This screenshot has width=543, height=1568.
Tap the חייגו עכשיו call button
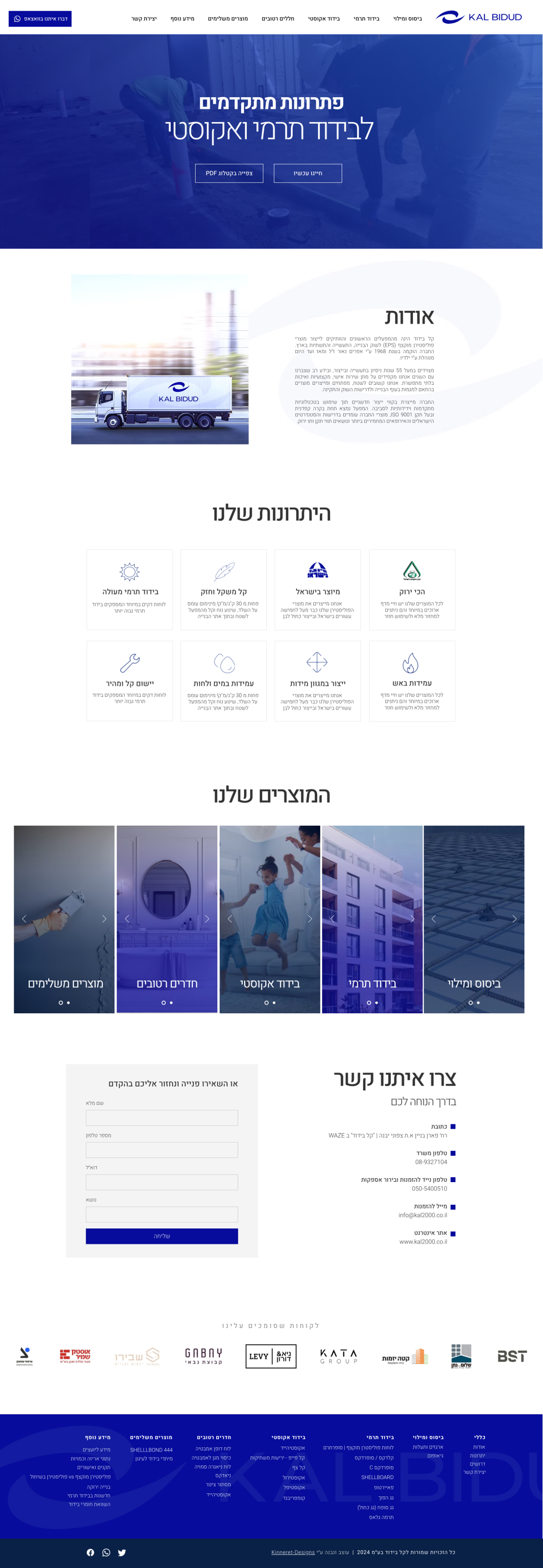coord(308,173)
